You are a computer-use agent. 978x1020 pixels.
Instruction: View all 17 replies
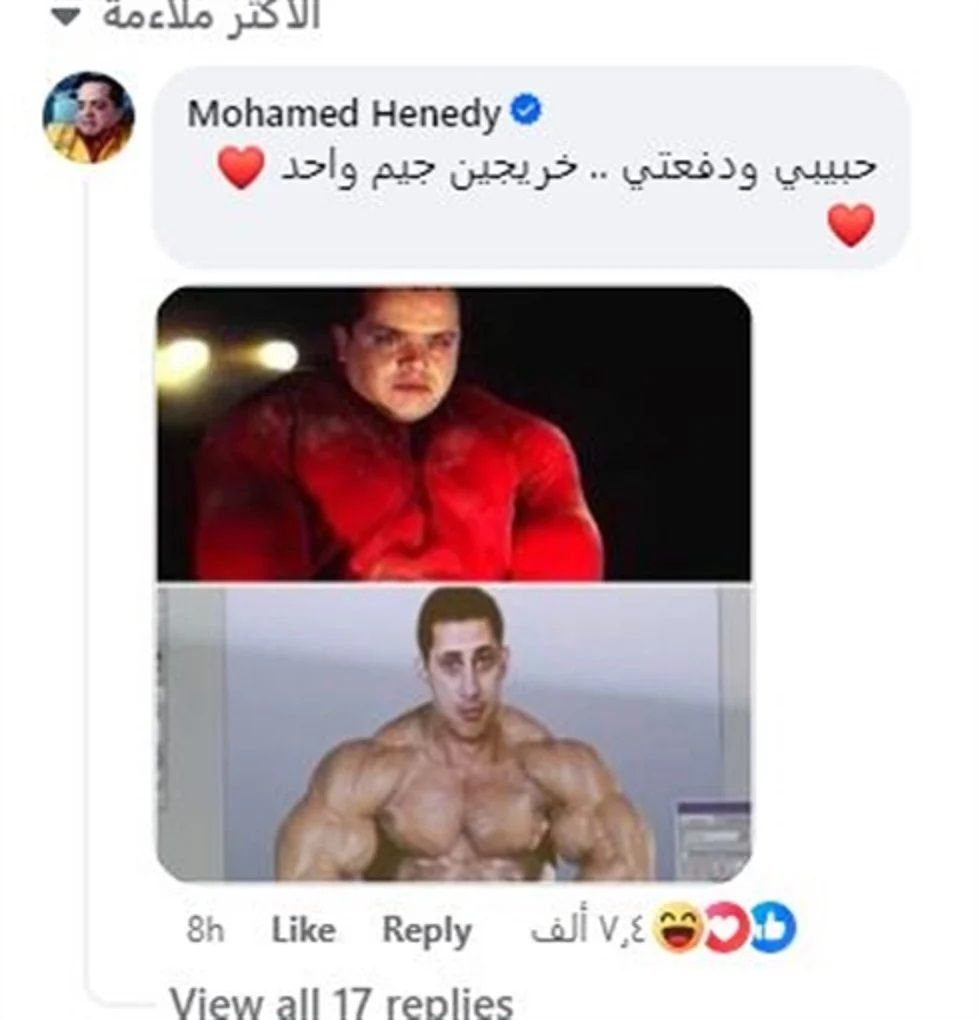pos(341,1001)
